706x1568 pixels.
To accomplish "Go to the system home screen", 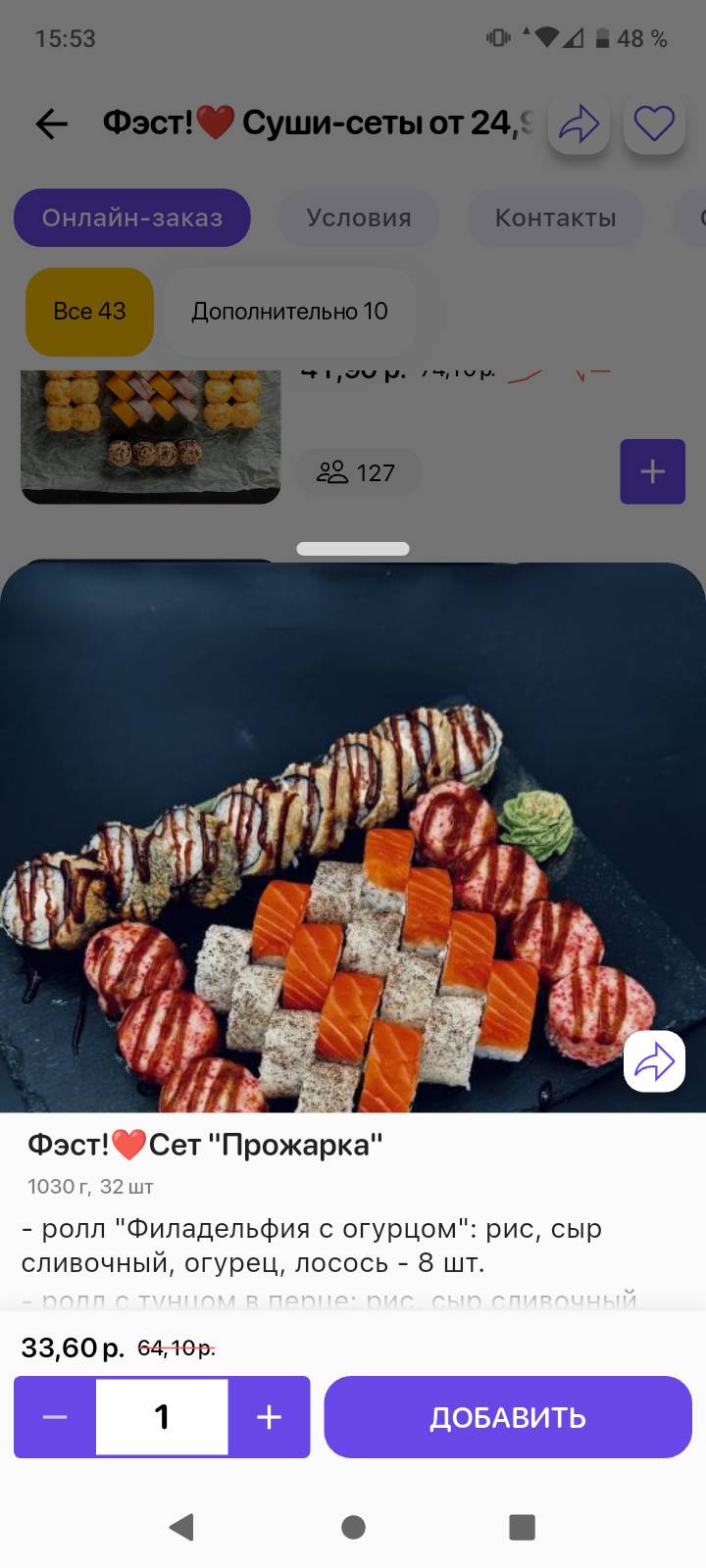I will [353, 1527].
